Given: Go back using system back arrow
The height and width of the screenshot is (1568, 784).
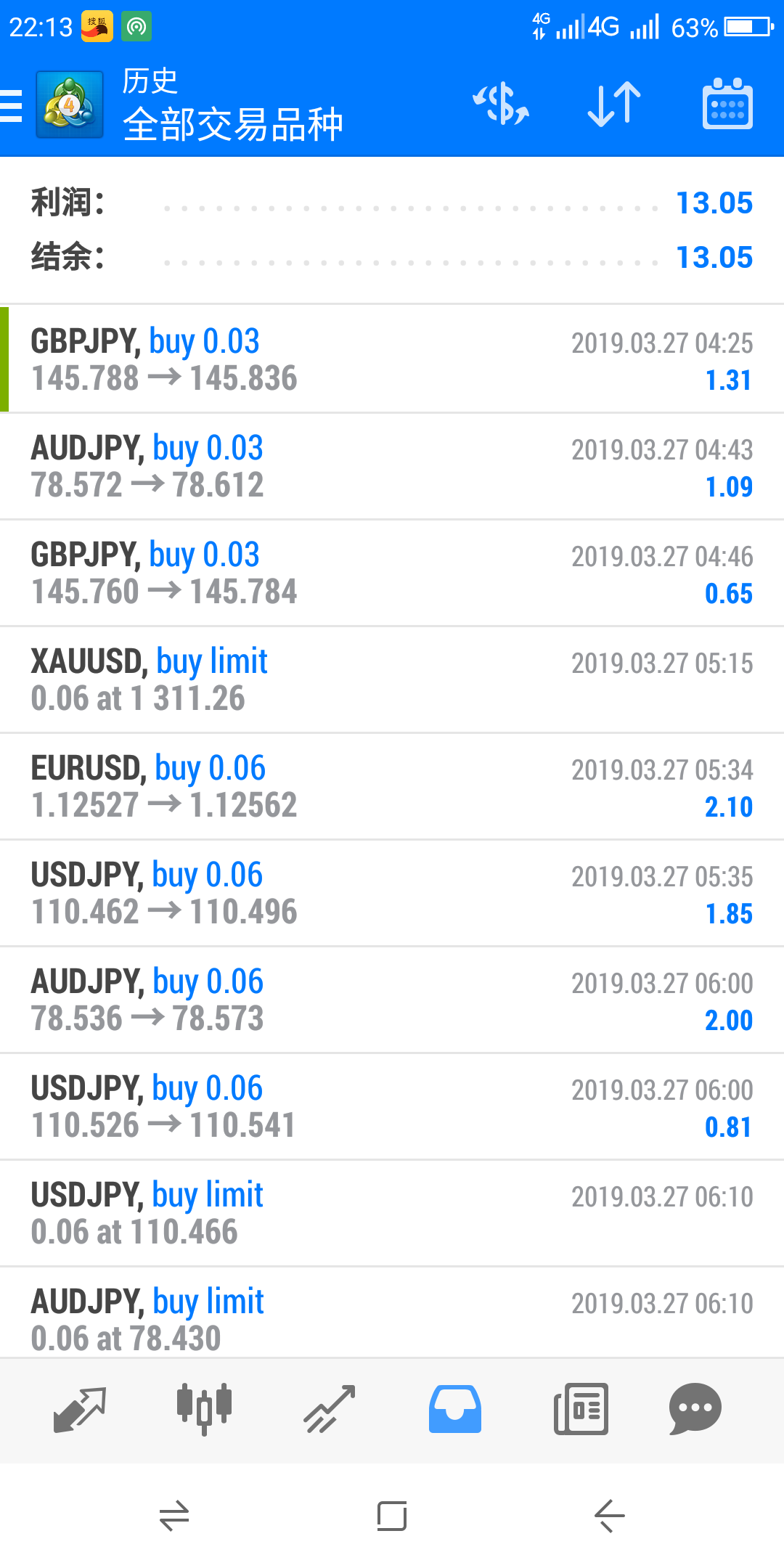Looking at the screenshot, I should pos(609,1516).
